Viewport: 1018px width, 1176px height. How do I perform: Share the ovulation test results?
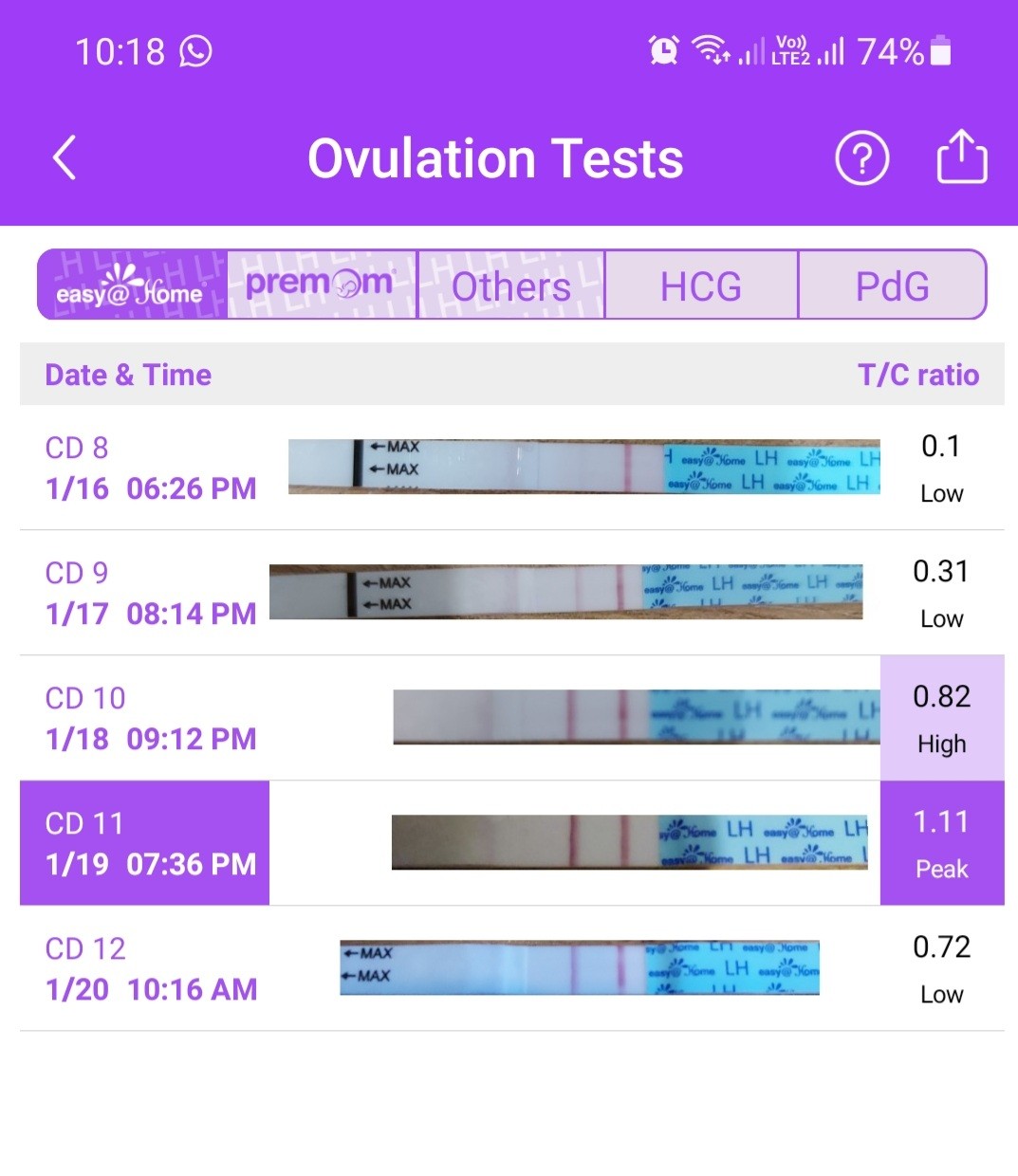961,157
